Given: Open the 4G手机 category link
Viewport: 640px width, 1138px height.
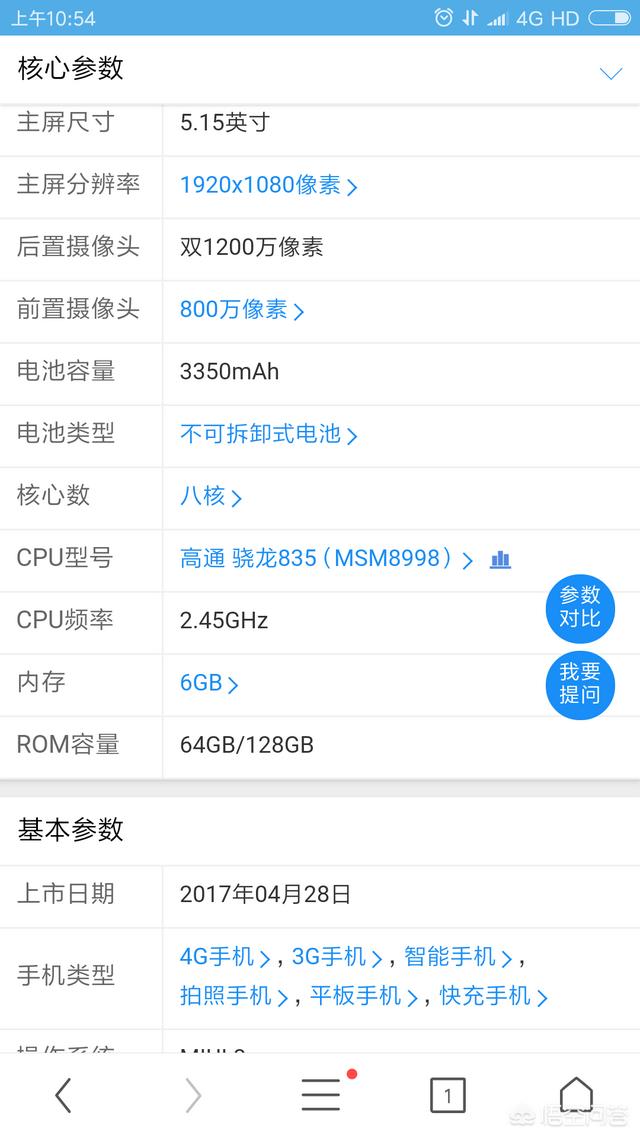Looking at the screenshot, I should [x=225, y=957].
